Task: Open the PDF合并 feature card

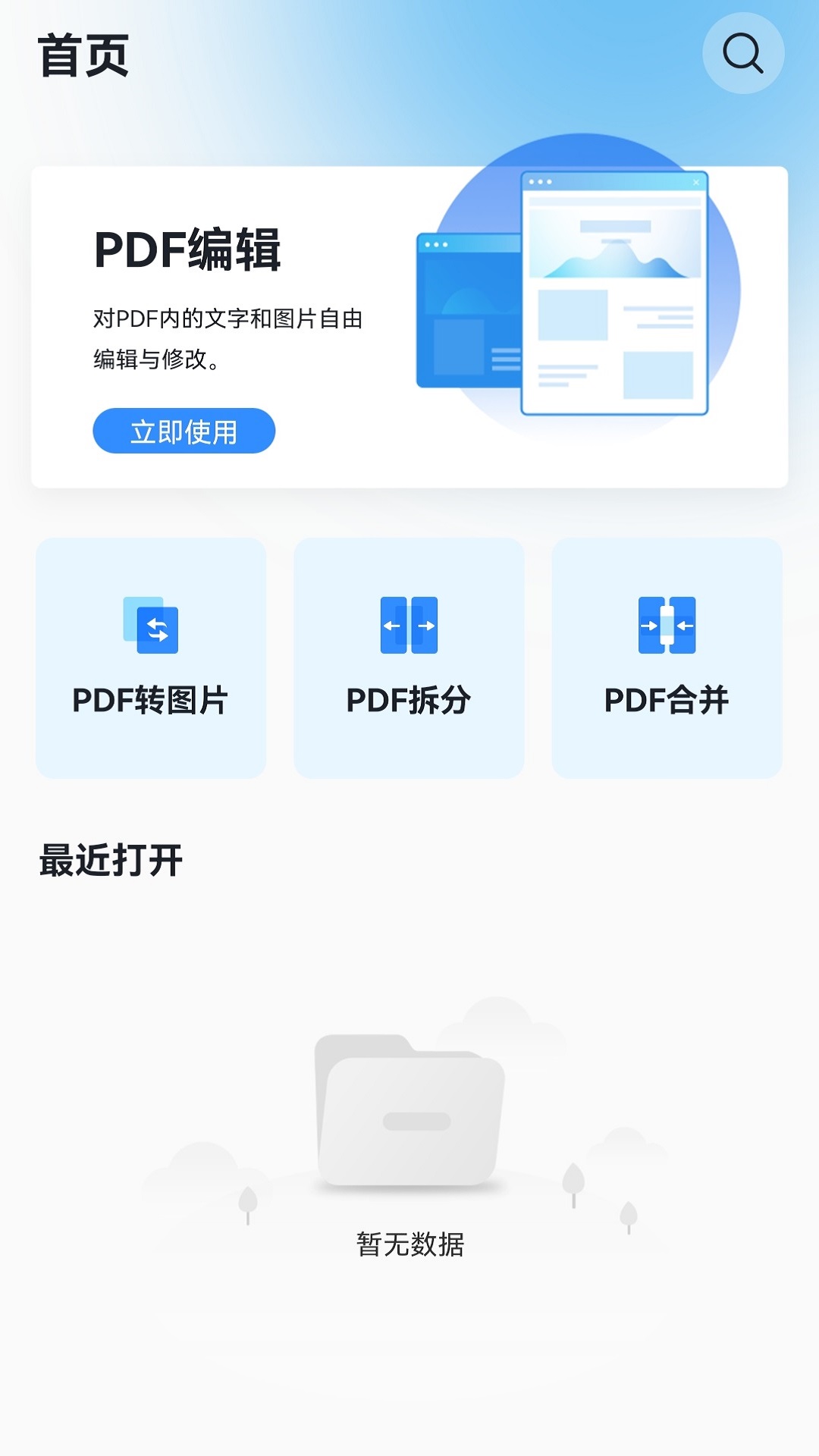Action: tap(666, 657)
